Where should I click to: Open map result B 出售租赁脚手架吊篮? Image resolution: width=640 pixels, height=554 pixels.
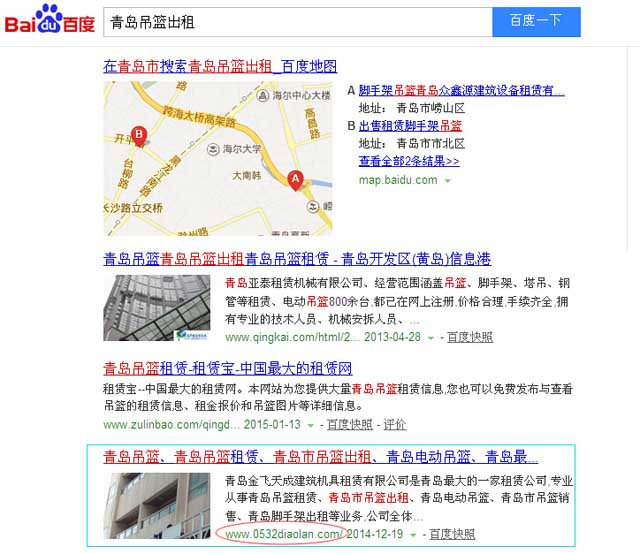pos(410,125)
